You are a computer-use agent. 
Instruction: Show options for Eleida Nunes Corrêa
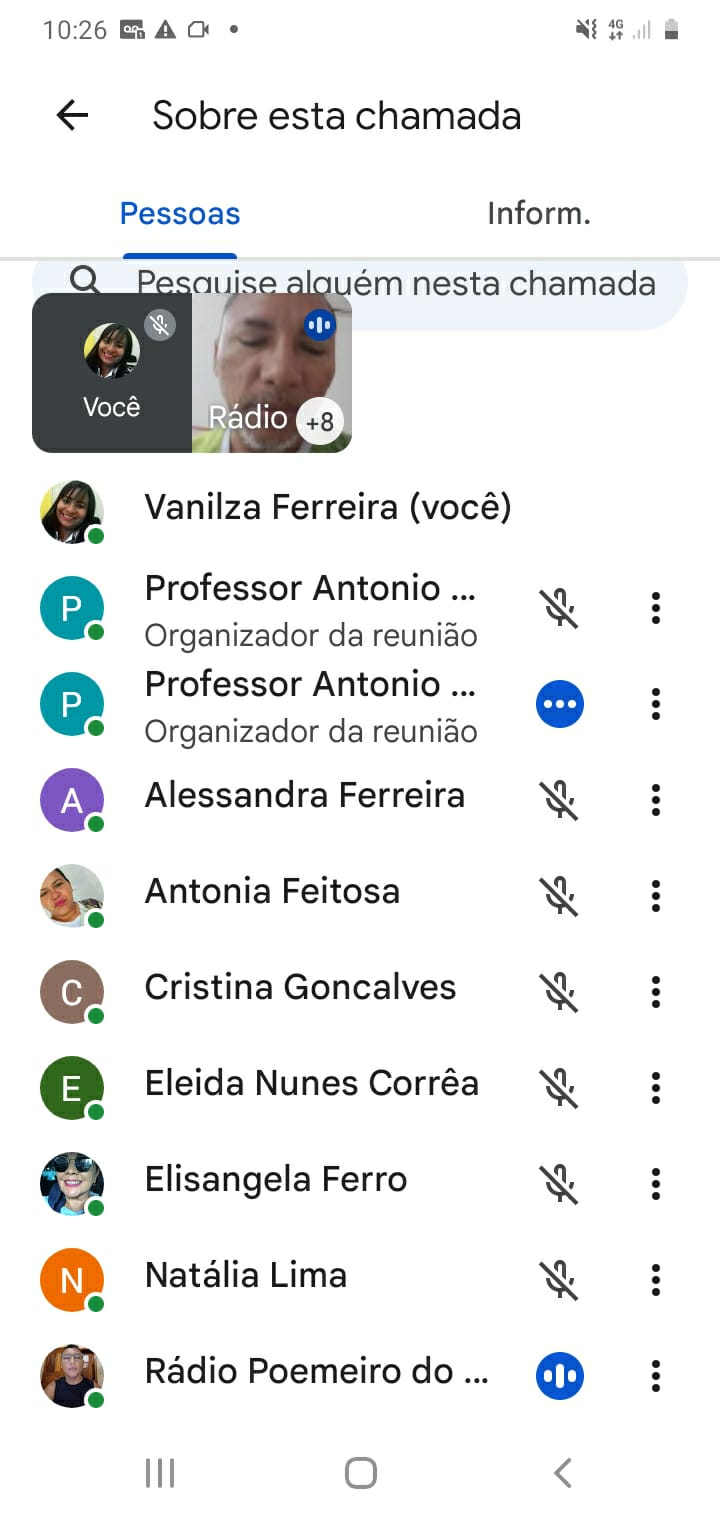(x=656, y=1088)
